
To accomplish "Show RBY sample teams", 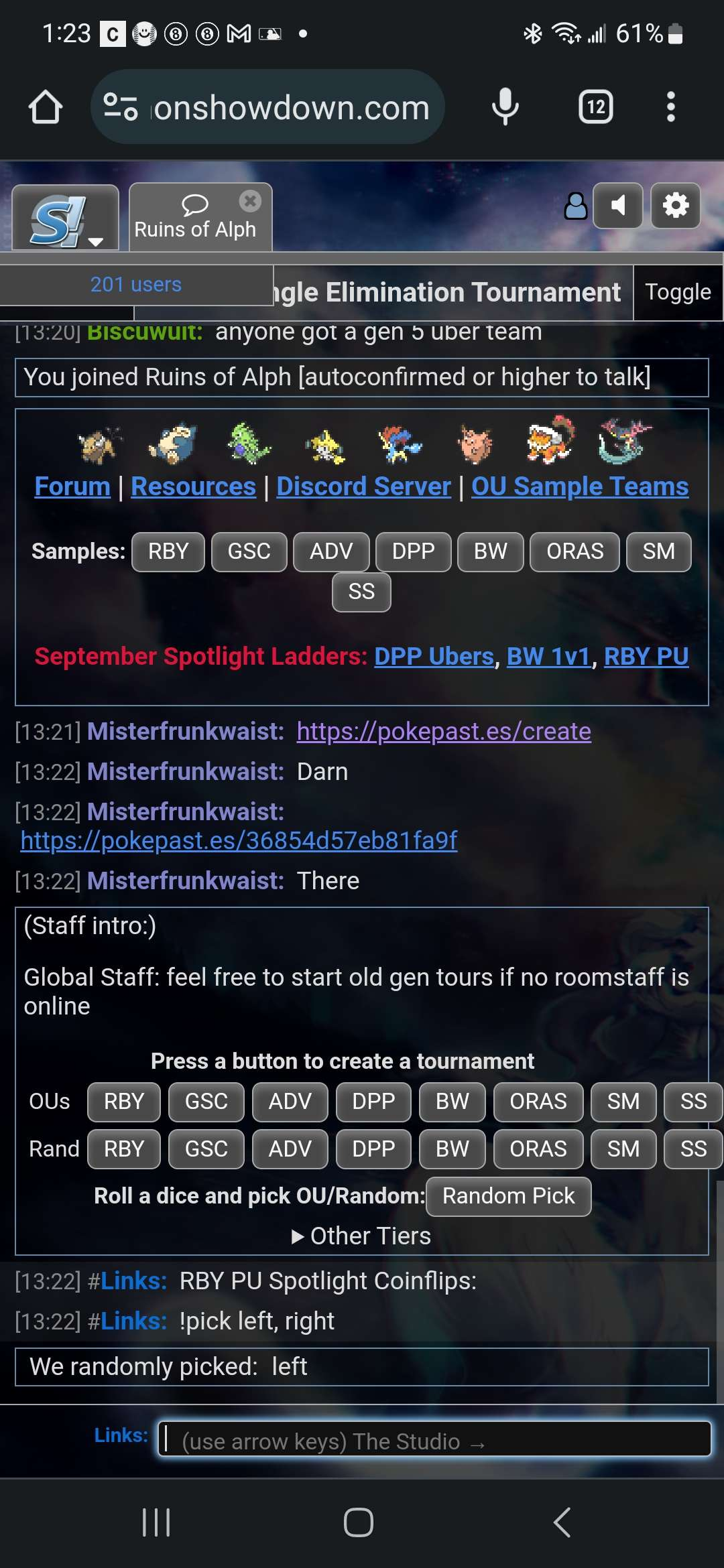I will click(x=168, y=551).
